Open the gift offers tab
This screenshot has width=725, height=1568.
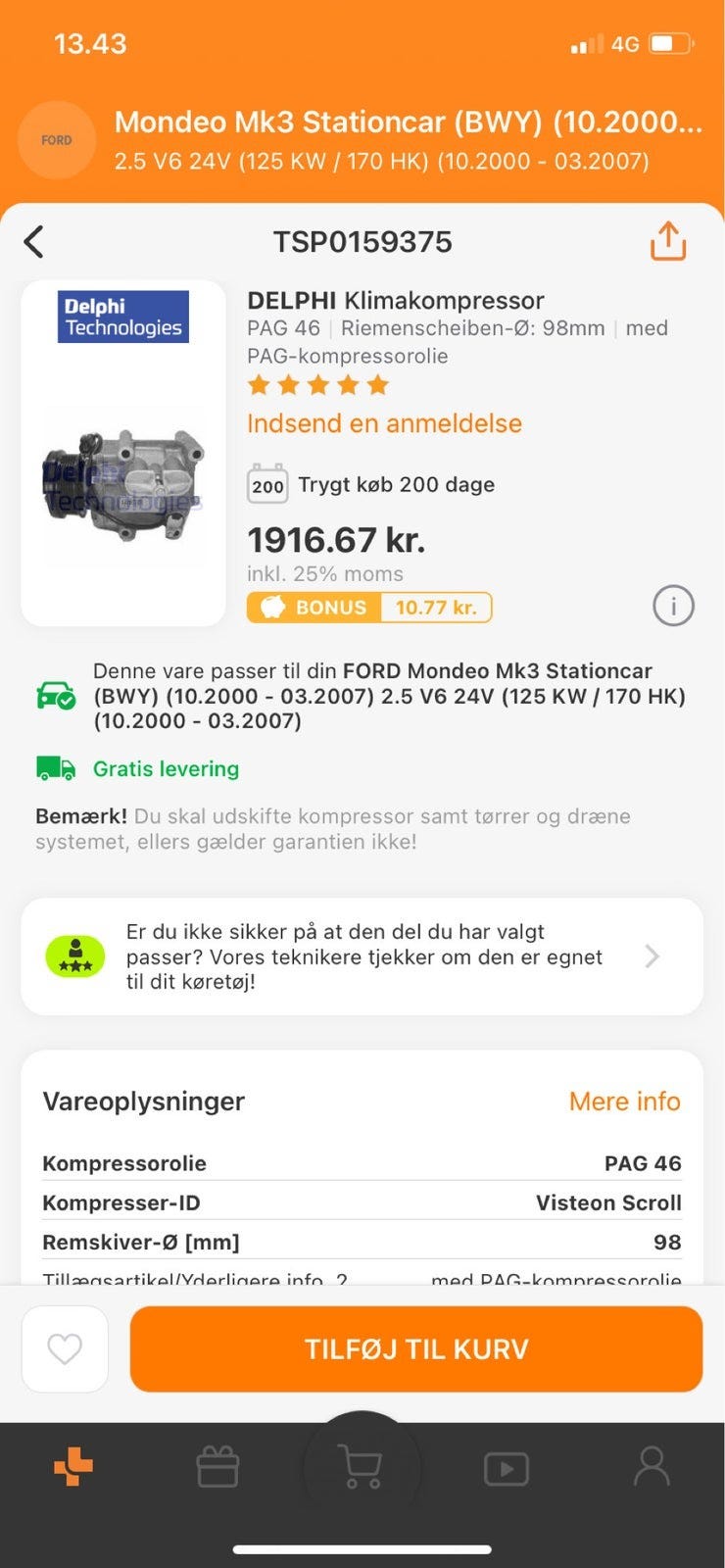pyautogui.click(x=217, y=1468)
